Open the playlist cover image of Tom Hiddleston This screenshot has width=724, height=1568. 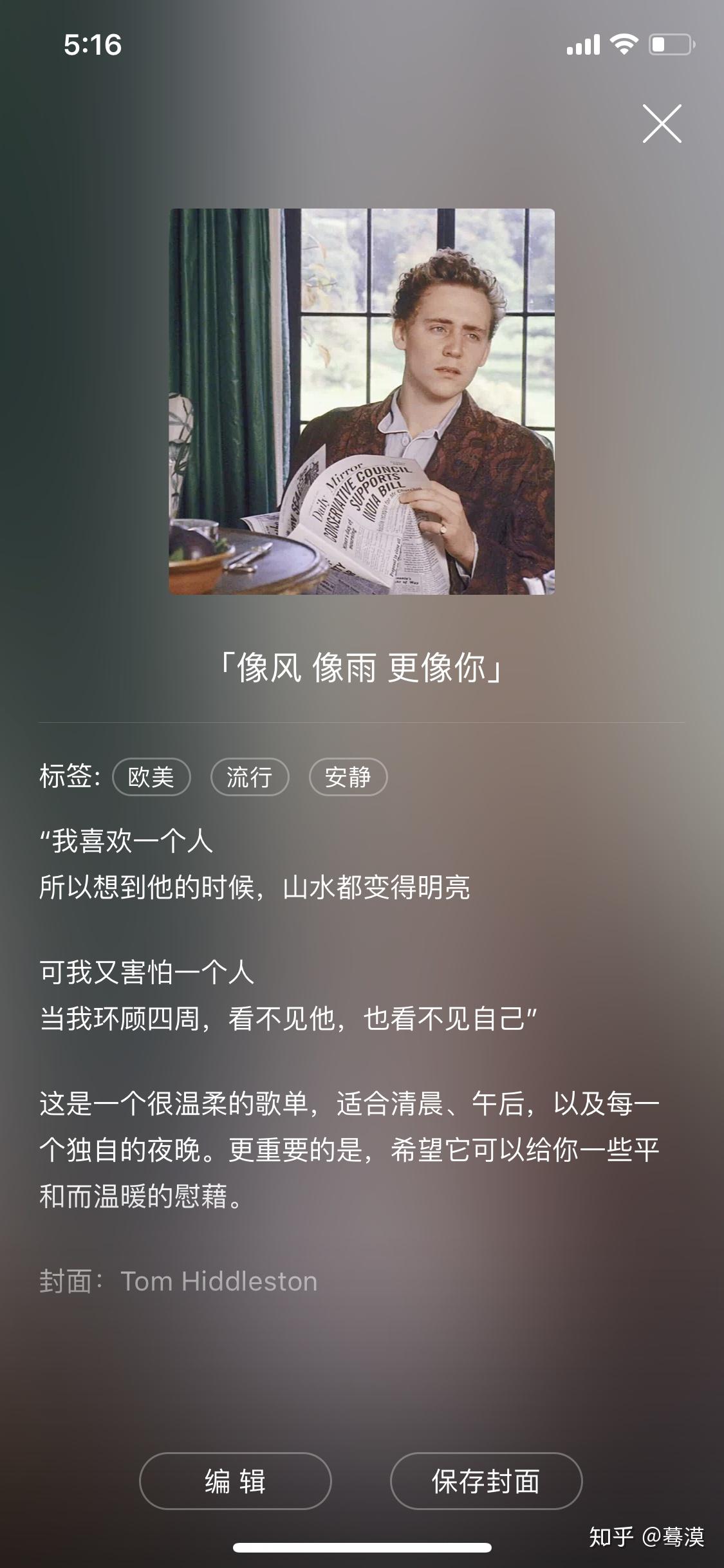[362, 403]
